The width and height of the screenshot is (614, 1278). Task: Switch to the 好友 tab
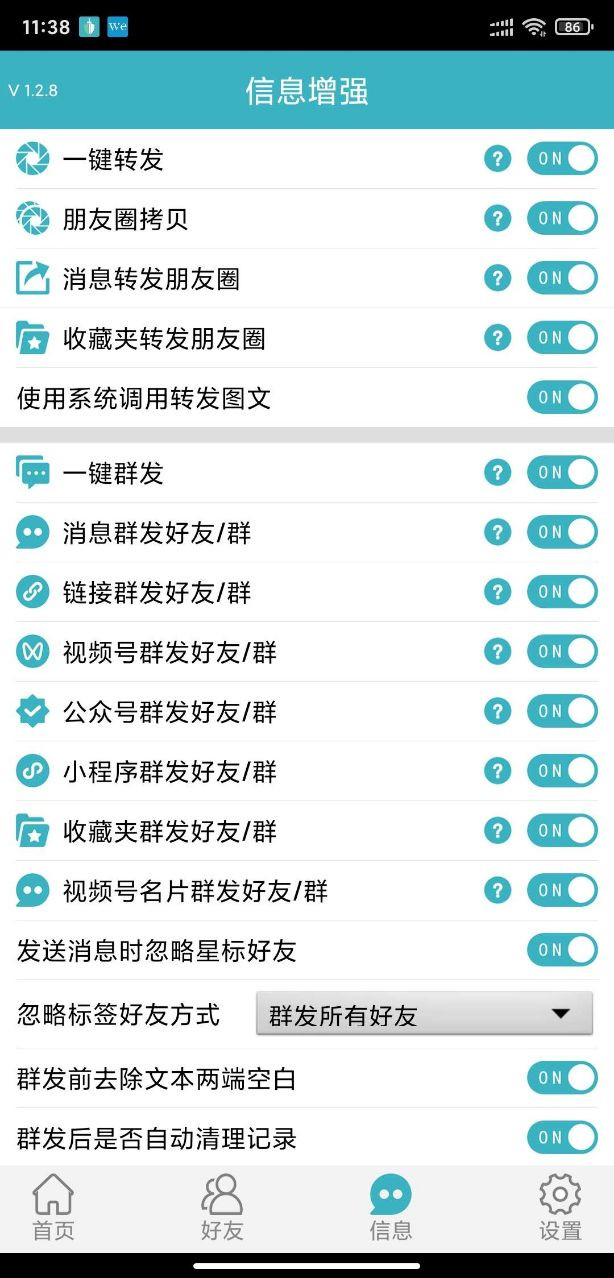(x=222, y=1207)
